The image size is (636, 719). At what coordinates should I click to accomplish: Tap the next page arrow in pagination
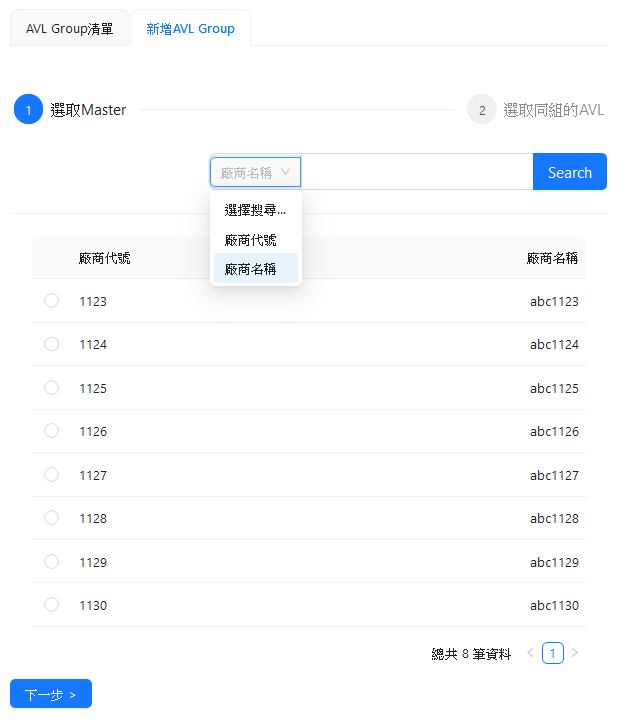click(x=575, y=653)
